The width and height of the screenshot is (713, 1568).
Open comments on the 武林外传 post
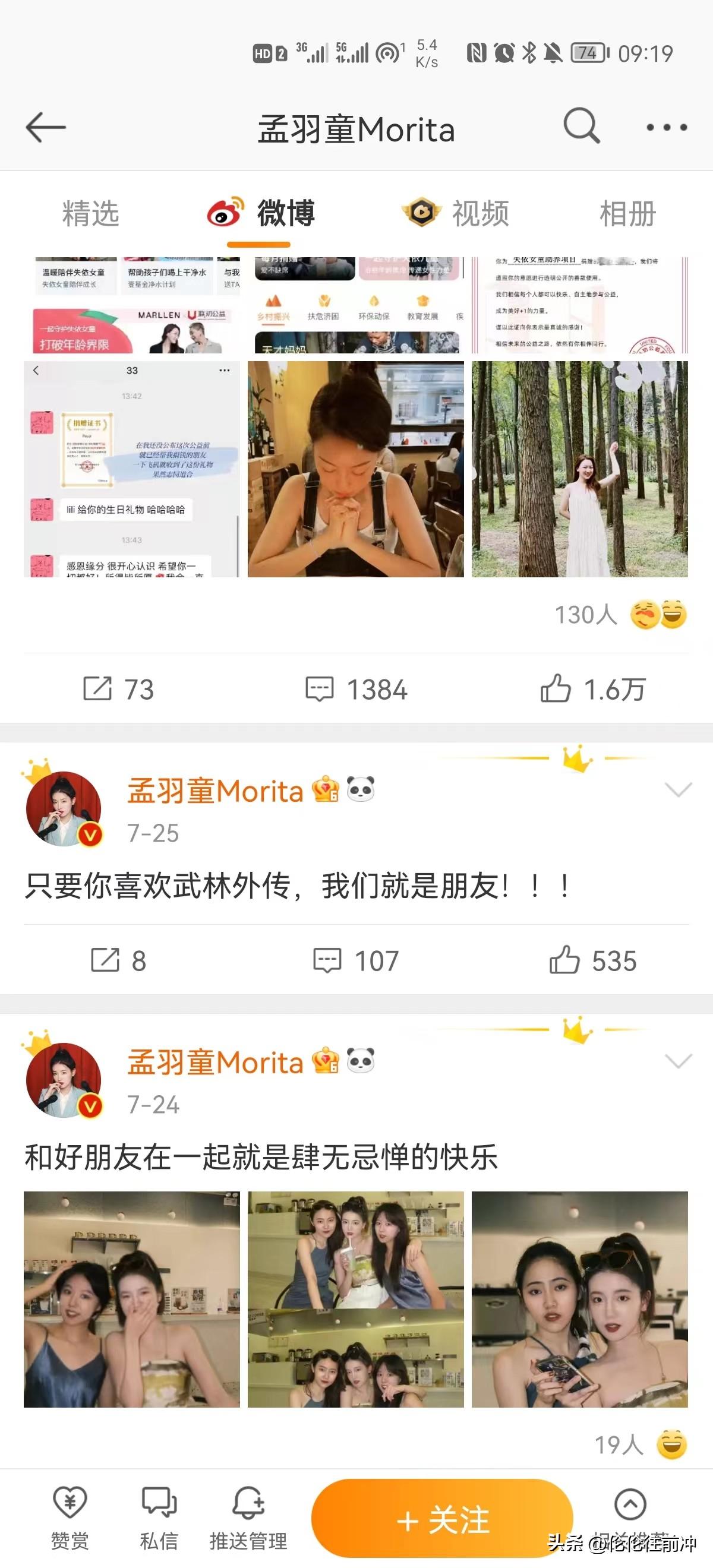pos(356,961)
